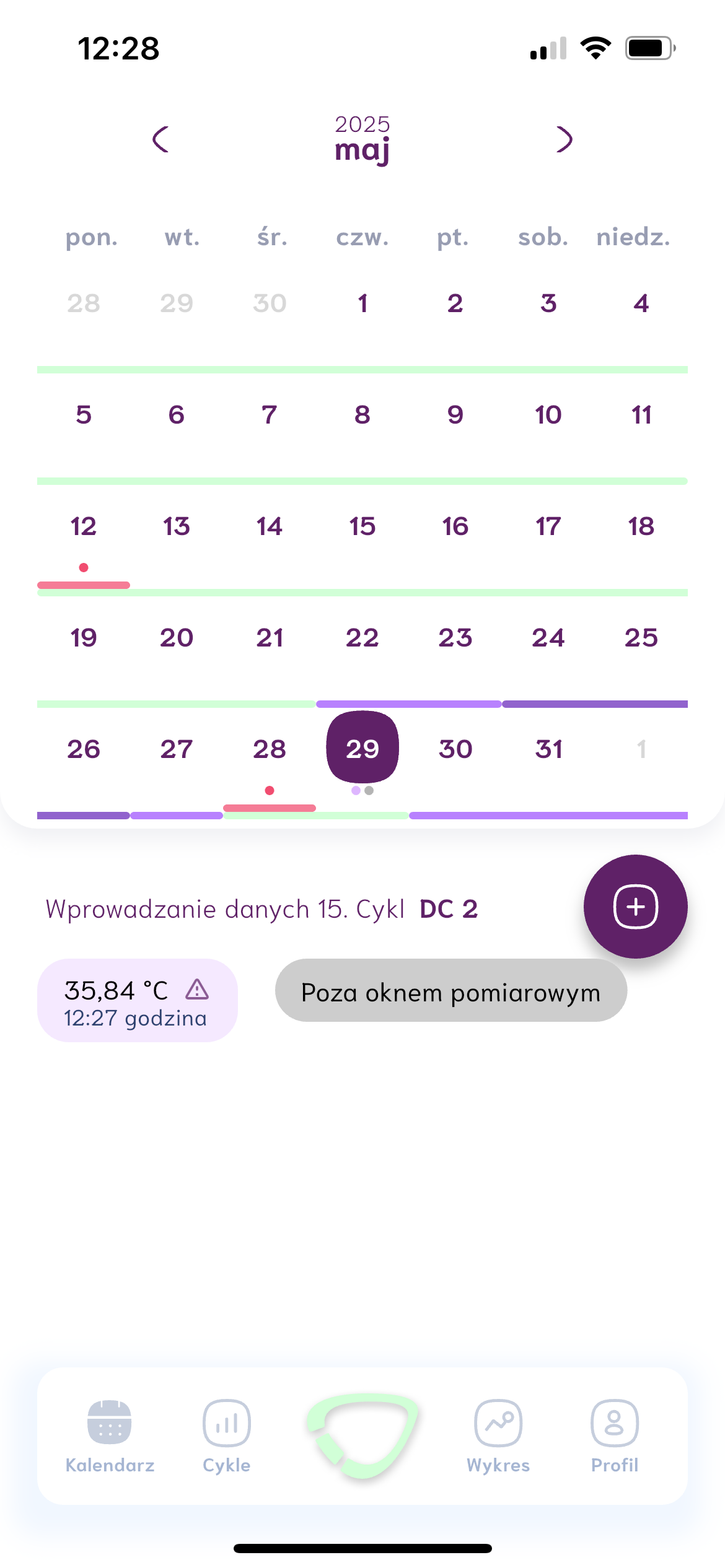Image resolution: width=725 pixels, height=1568 pixels.
Task: Pick May 1 in the calendar
Action: pyautogui.click(x=362, y=303)
